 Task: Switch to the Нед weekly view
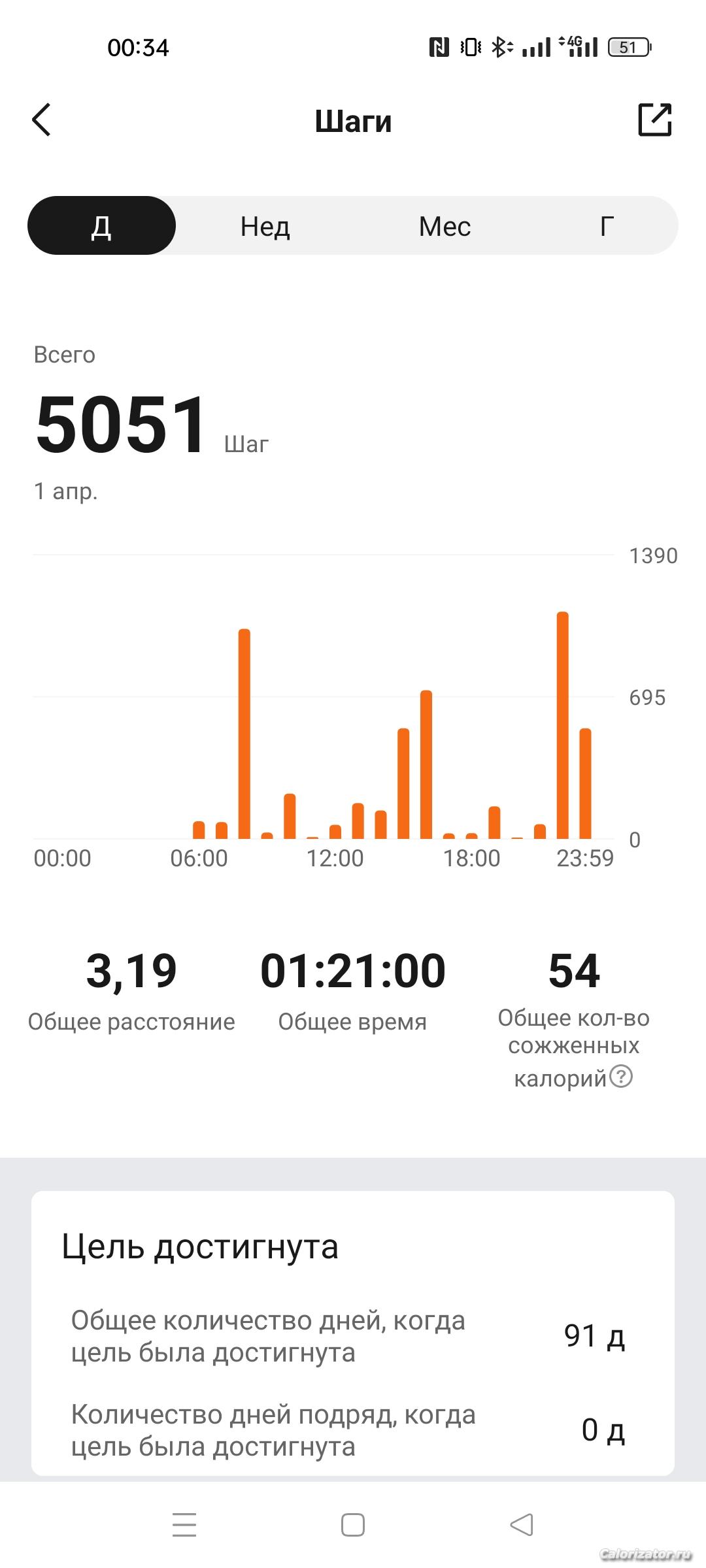point(265,227)
